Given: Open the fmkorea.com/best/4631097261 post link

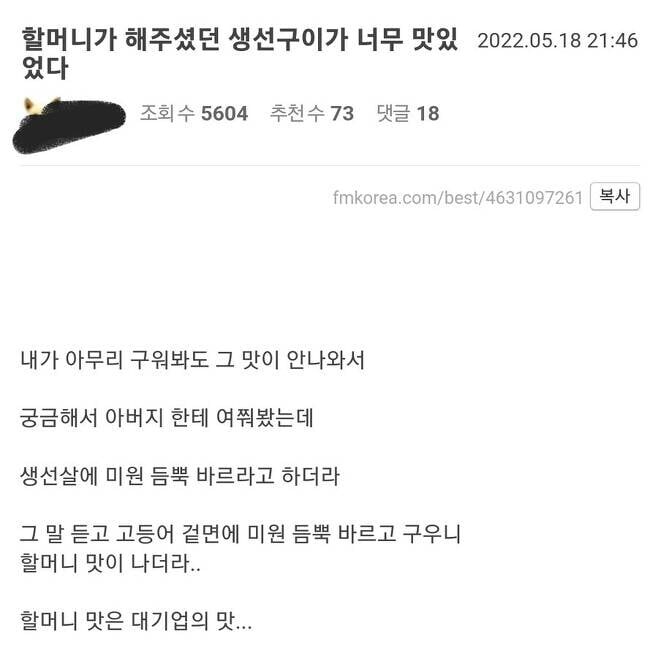Looking at the screenshot, I should (457, 198).
